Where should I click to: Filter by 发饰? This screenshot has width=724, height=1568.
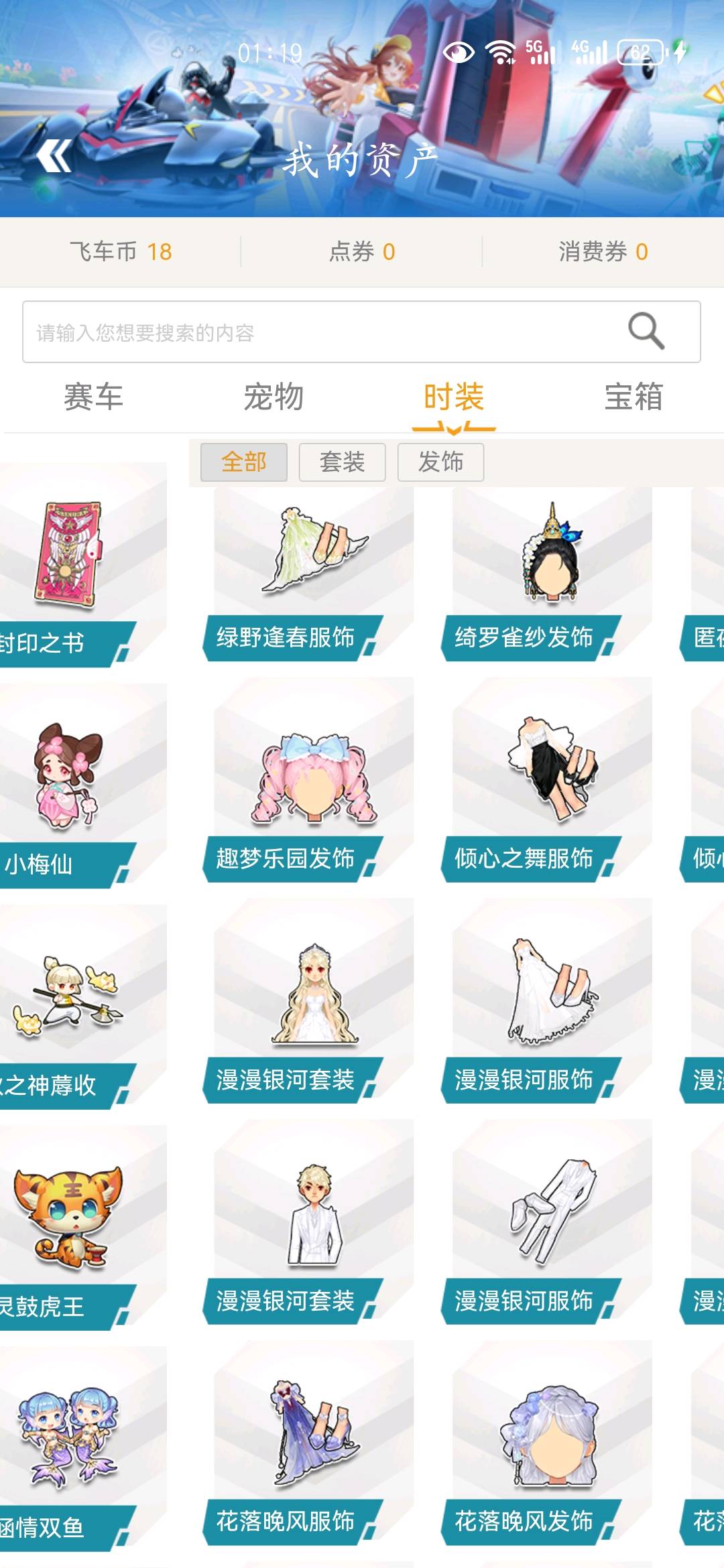[441, 462]
